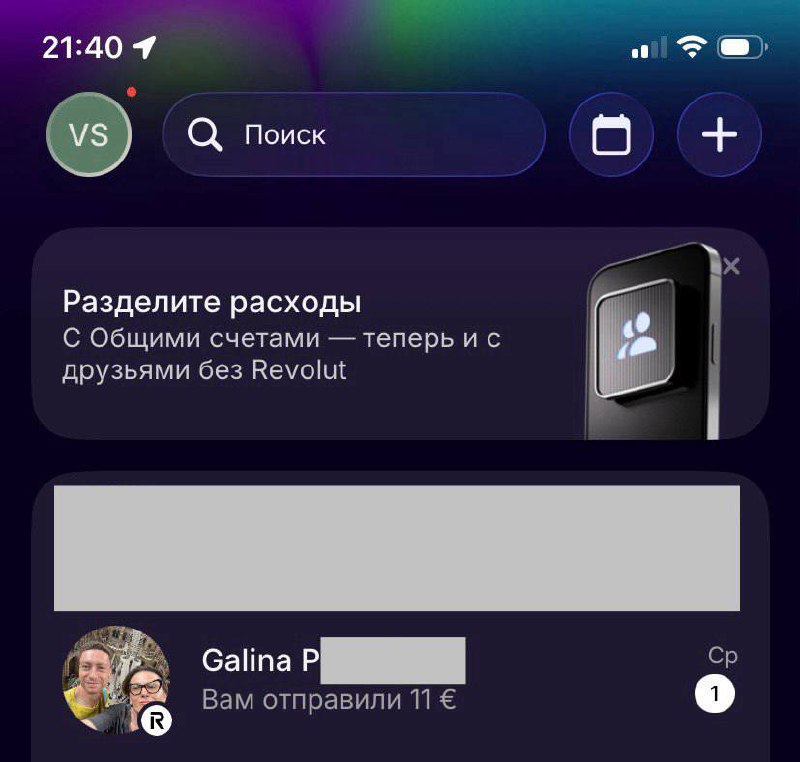
Task: Open the Разделите расходы promo card
Action: (x=300, y=335)
